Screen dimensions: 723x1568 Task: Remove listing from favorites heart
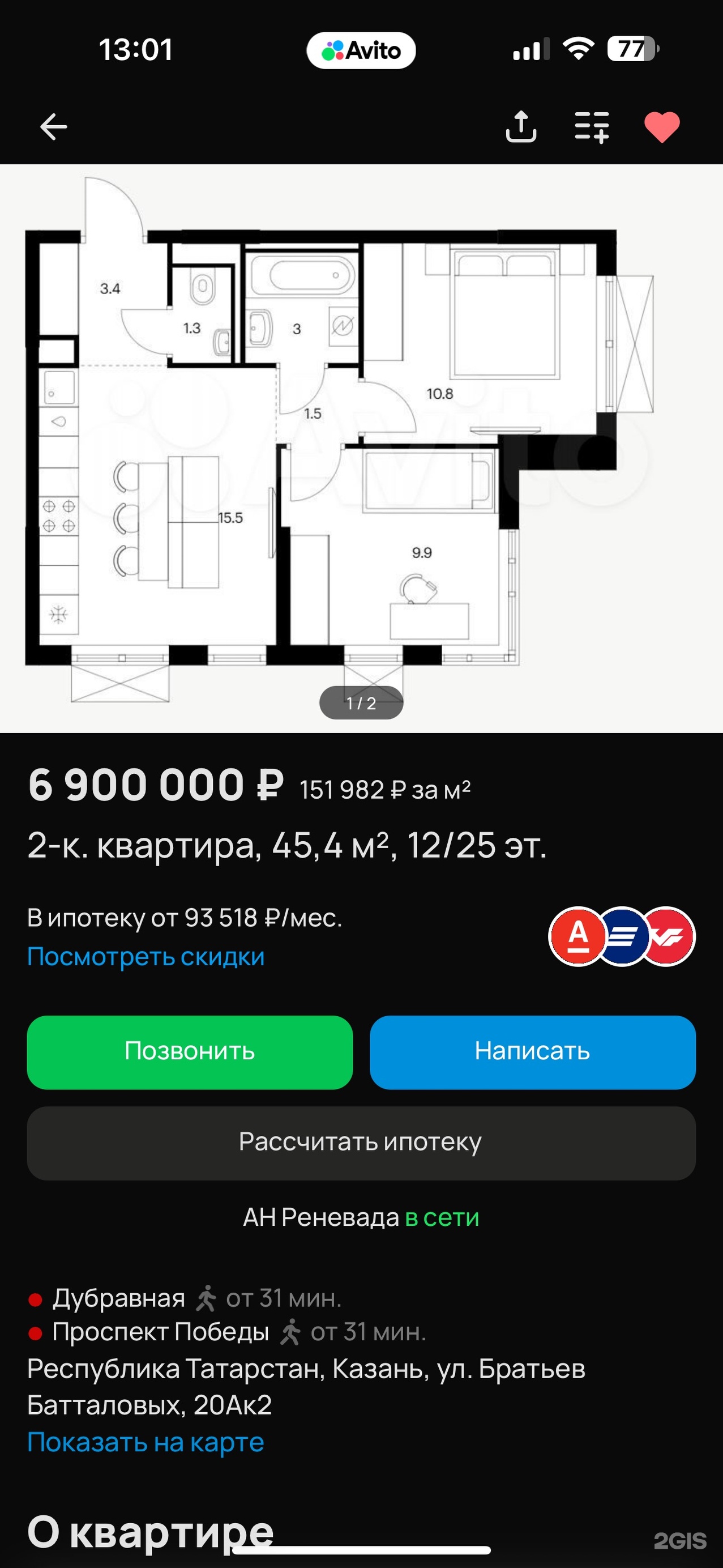pyautogui.click(x=661, y=127)
